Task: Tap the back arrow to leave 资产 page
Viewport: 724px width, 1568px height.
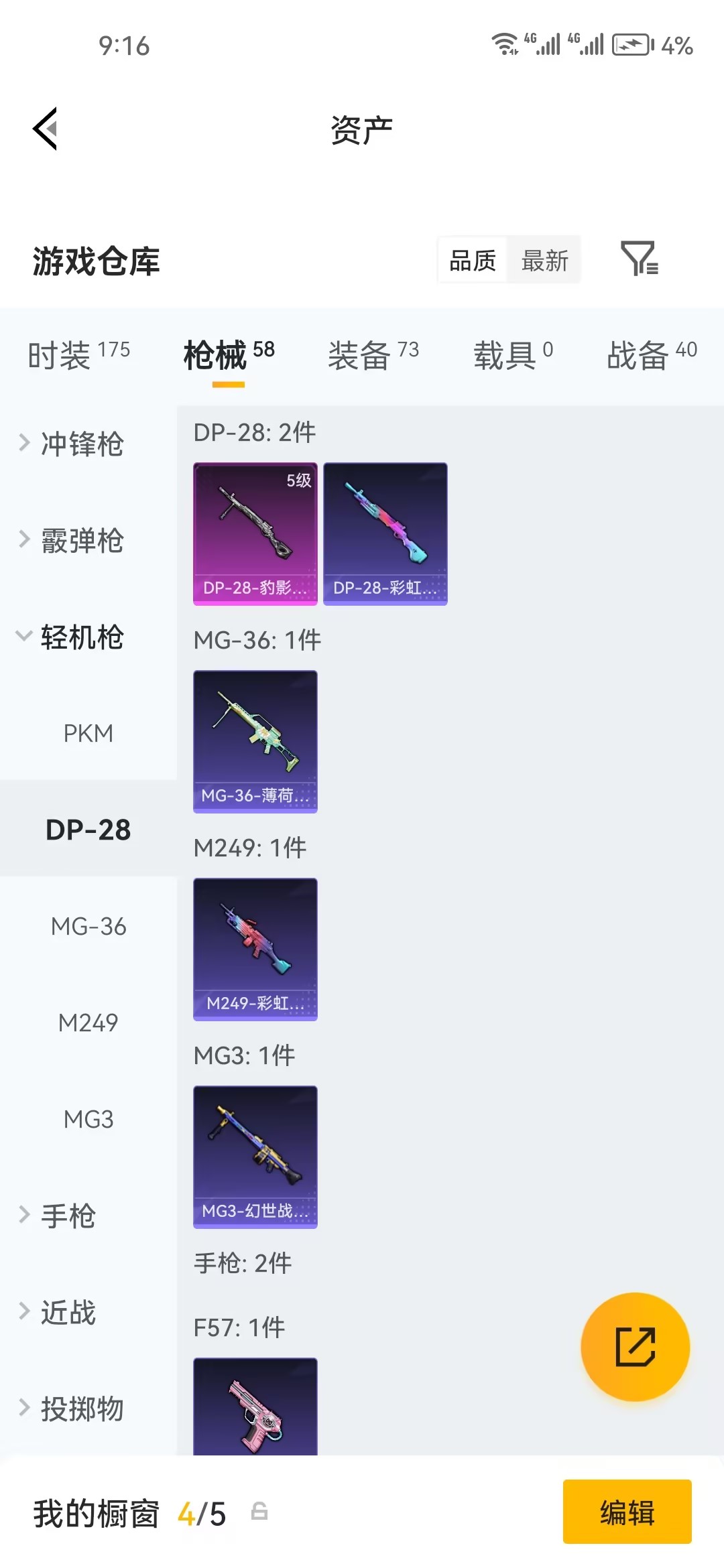Action: [x=44, y=129]
